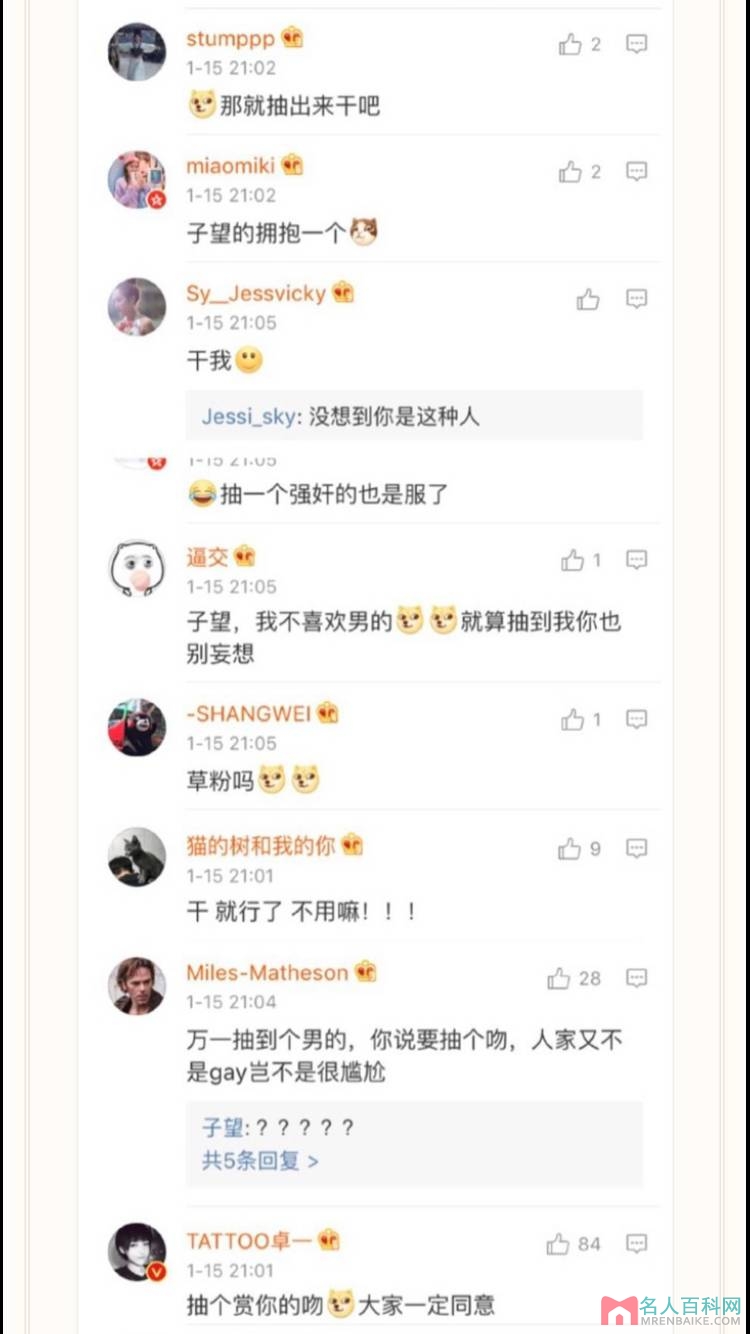This screenshot has height=1334, width=750.
Task: Open miaomiki's profile from the username
Action: point(230,166)
